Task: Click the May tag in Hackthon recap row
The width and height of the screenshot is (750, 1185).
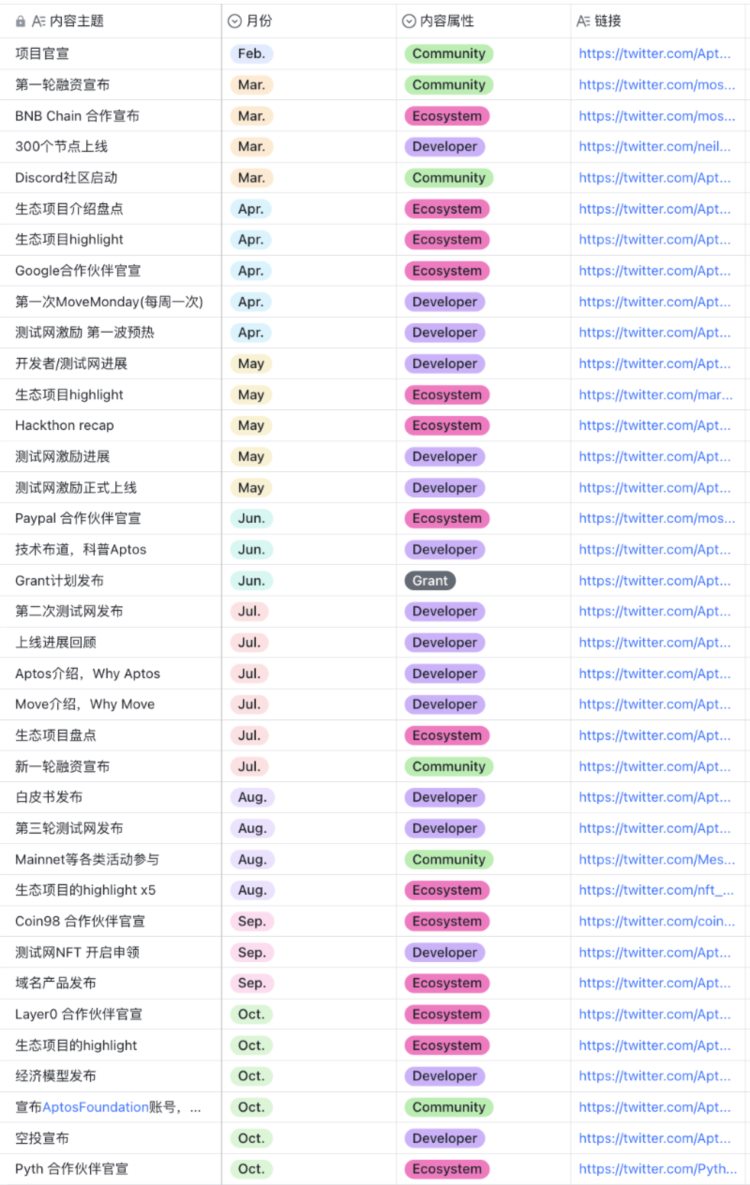Action: coord(250,425)
